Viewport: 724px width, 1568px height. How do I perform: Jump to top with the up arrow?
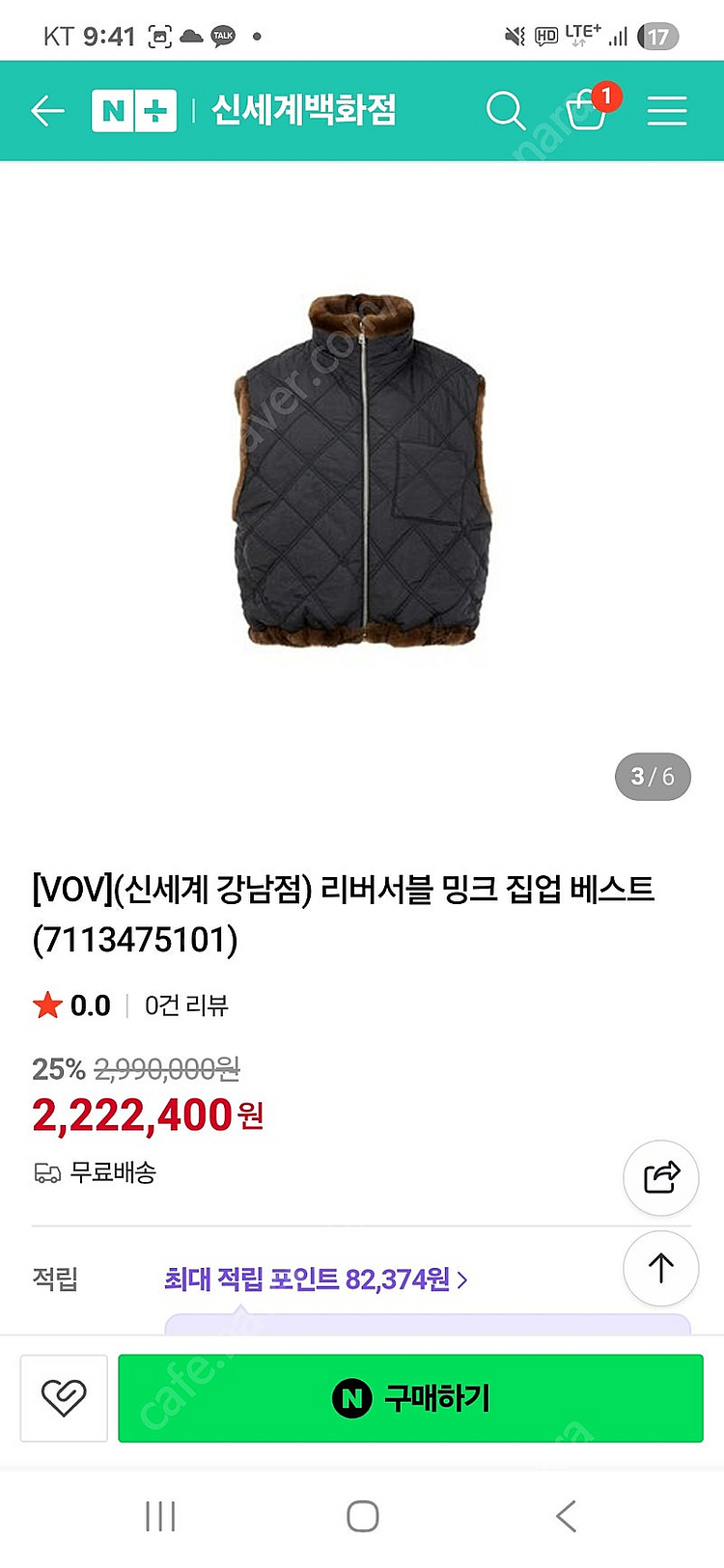click(x=661, y=1268)
